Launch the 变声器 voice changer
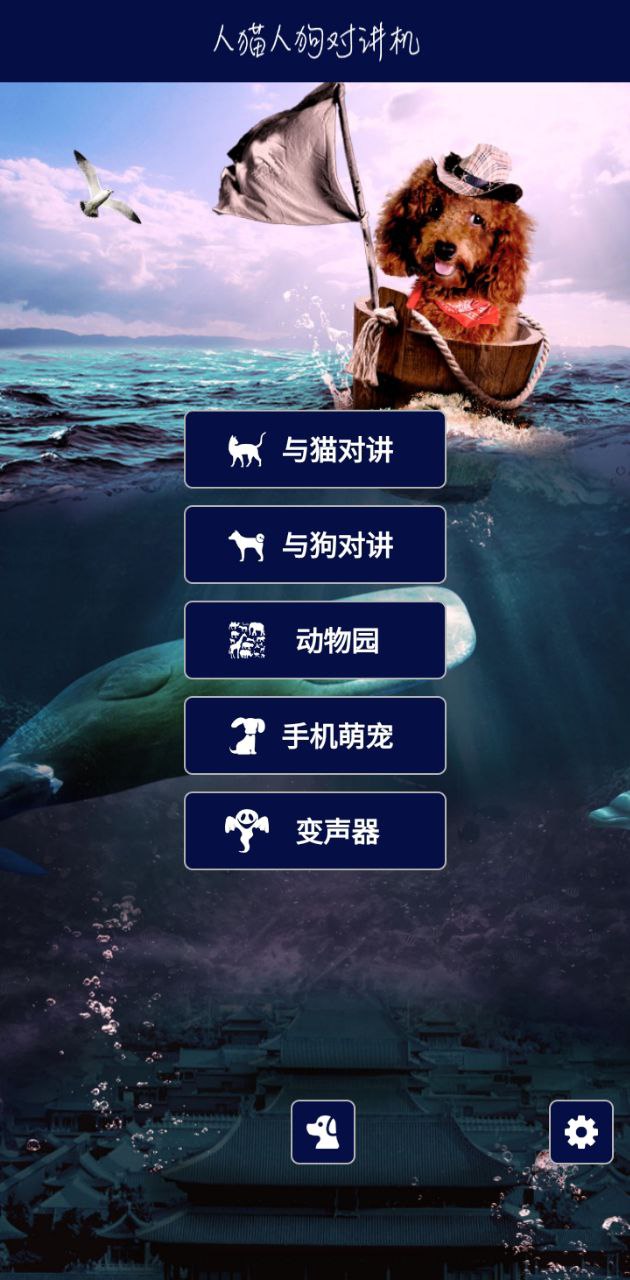630x1280 pixels. coord(315,831)
